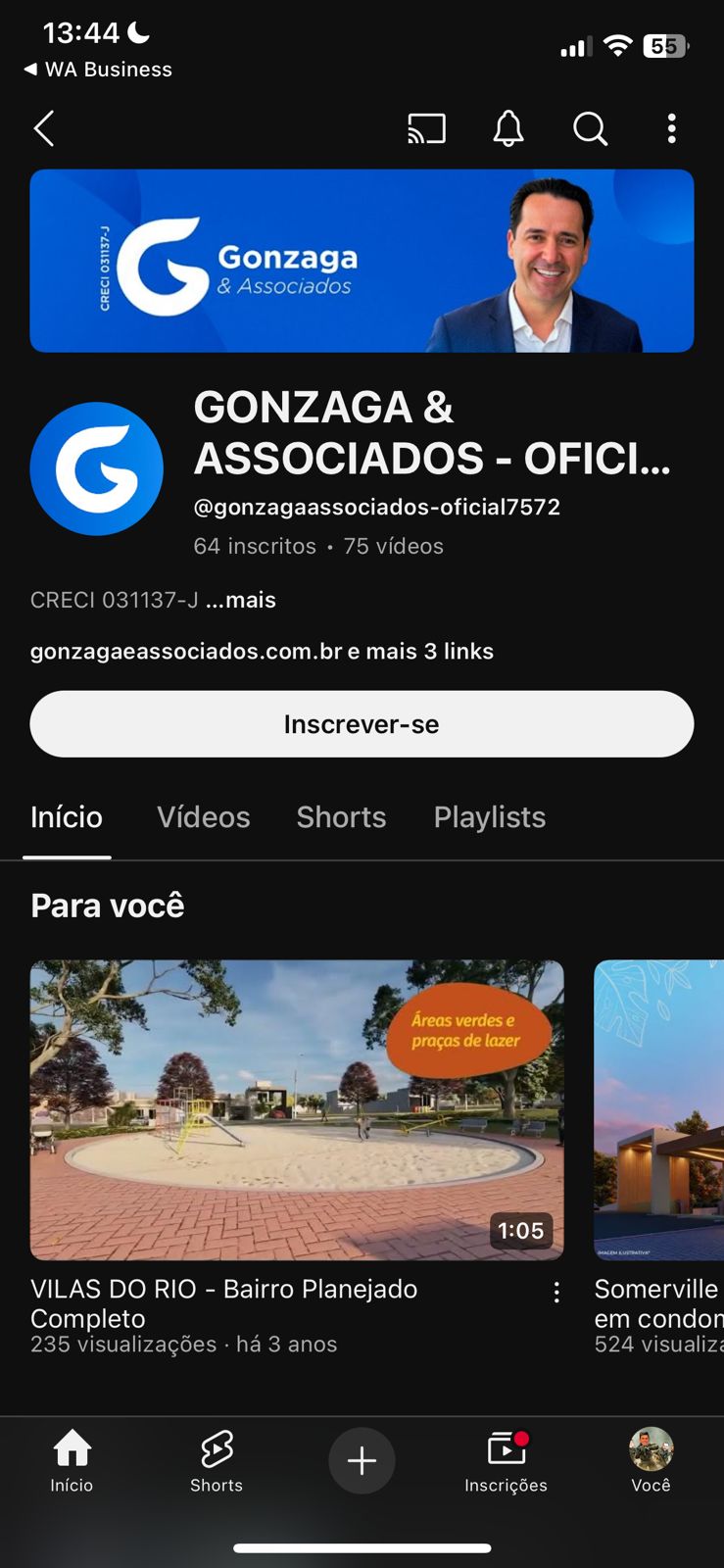Go to Início in the bottom bar

pos(72,1460)
